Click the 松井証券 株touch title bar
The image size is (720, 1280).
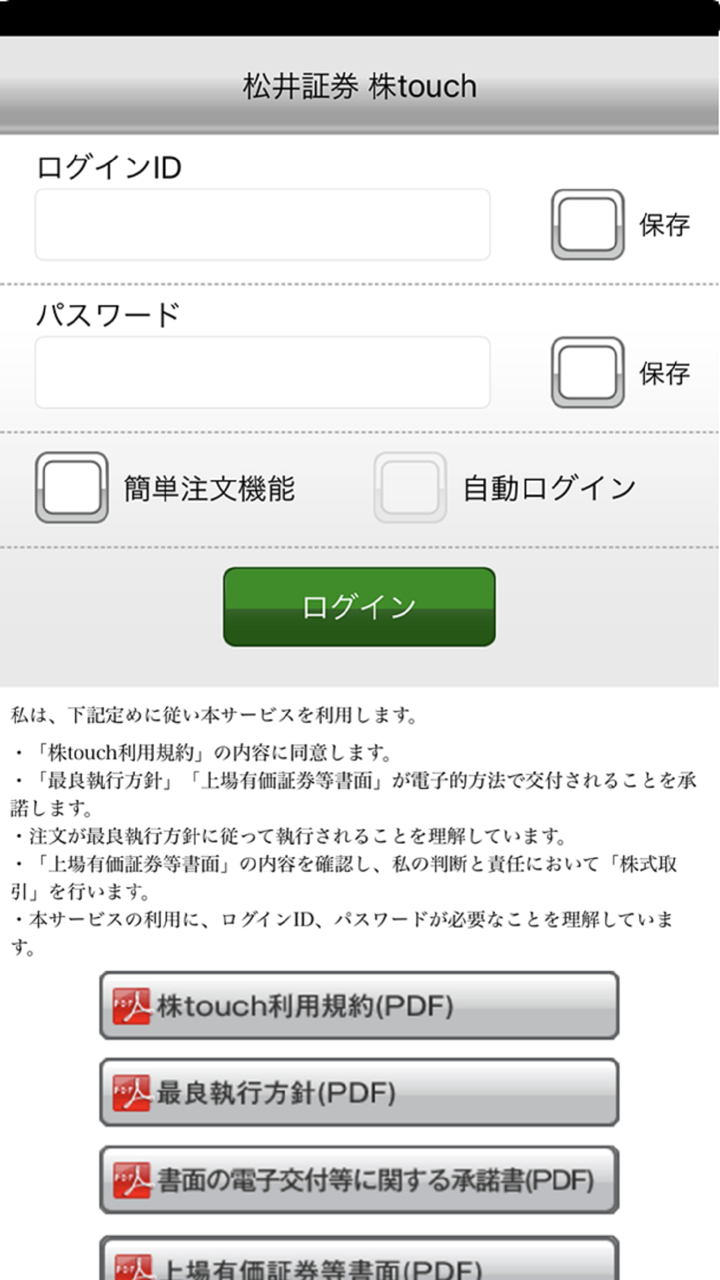tap(360, 86)
